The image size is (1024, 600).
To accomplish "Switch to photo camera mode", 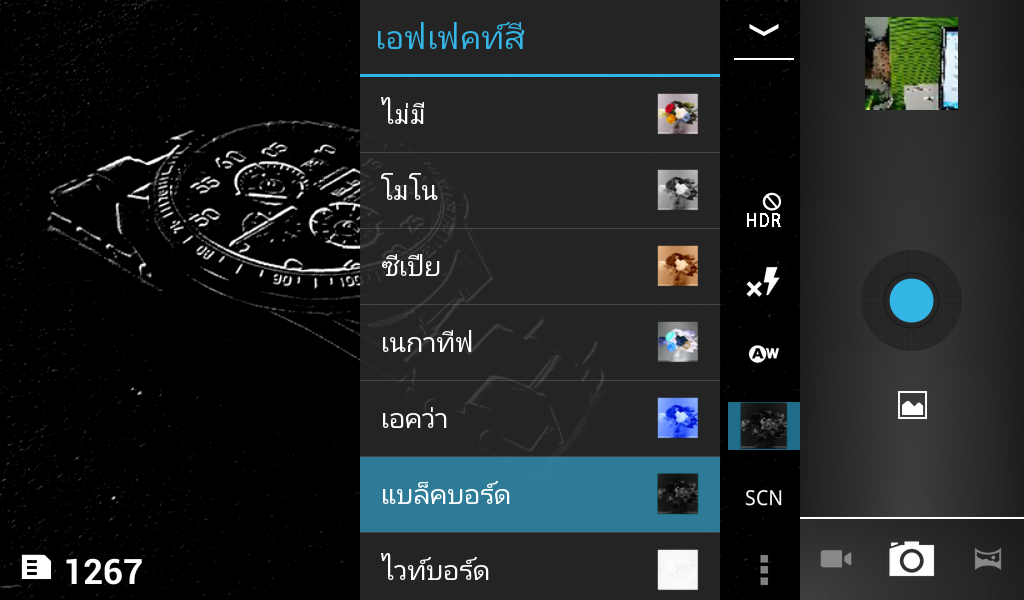I will click(911, 559).
